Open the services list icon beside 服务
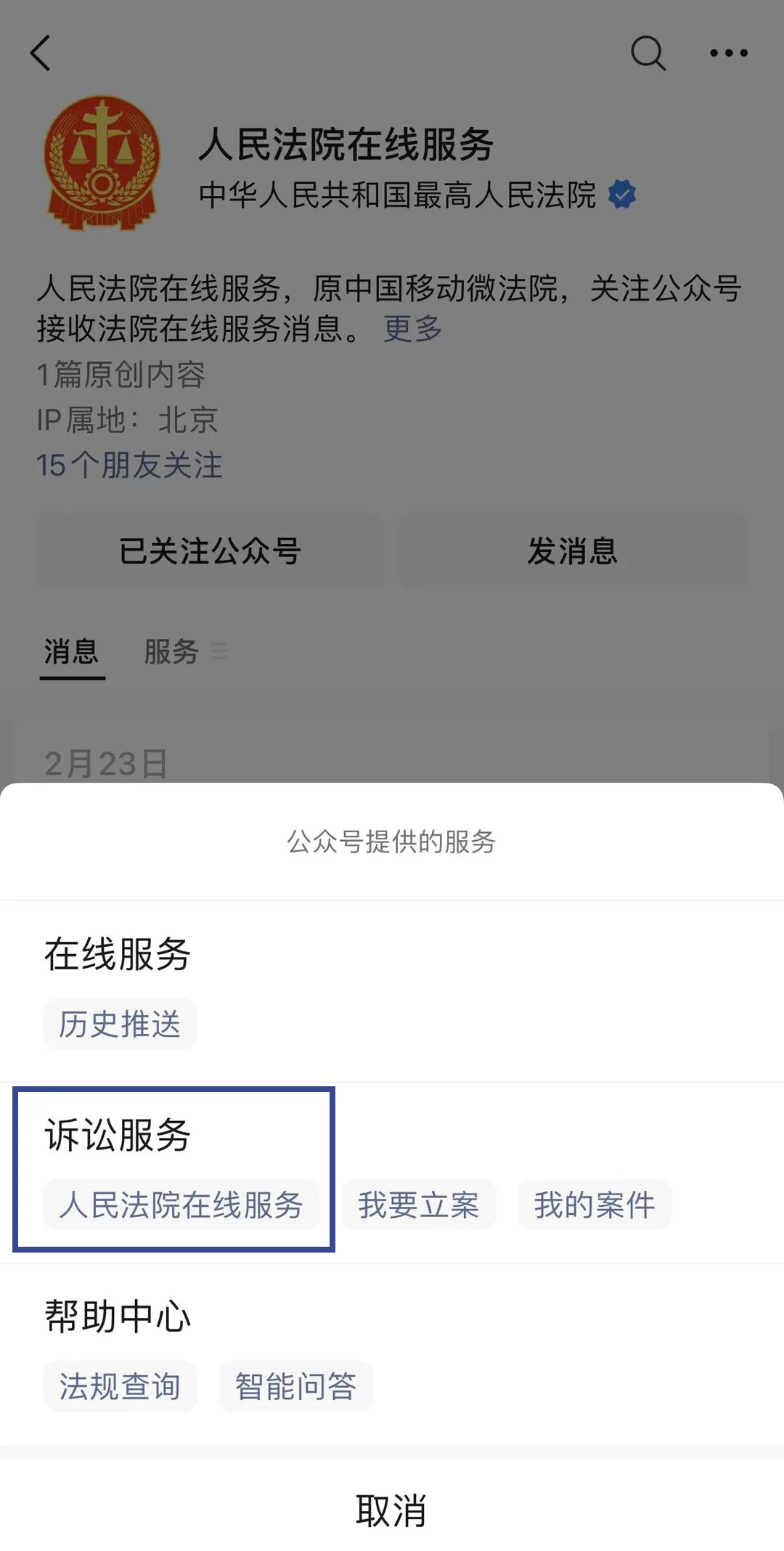The width and height of the screenshot is (784, 1551). [x=219, y=652]
